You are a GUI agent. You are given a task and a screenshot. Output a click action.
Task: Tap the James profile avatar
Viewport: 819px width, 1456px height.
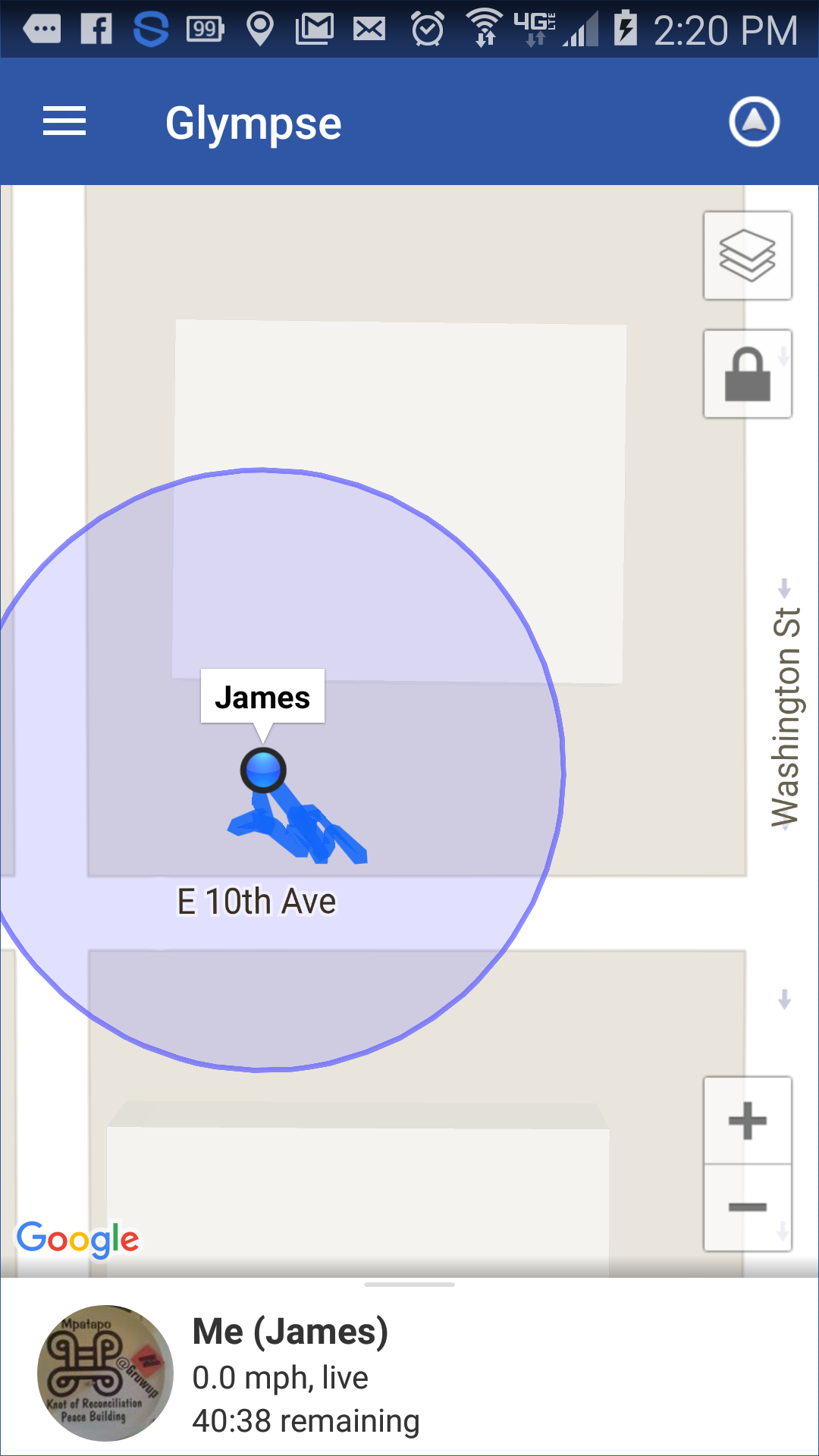[105, 1373]
